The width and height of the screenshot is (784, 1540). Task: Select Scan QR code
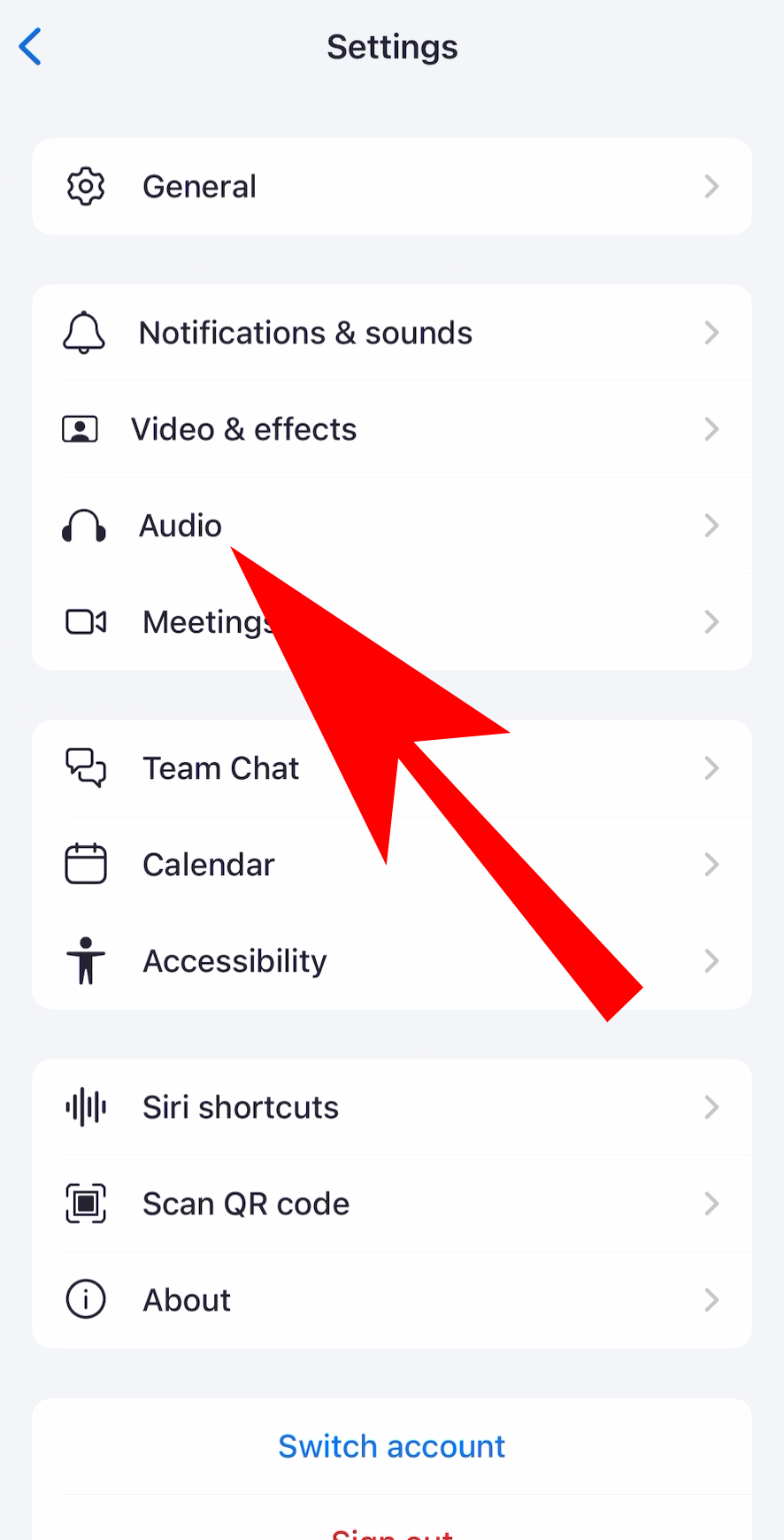pyautogui.click(x=392, y=1204)
